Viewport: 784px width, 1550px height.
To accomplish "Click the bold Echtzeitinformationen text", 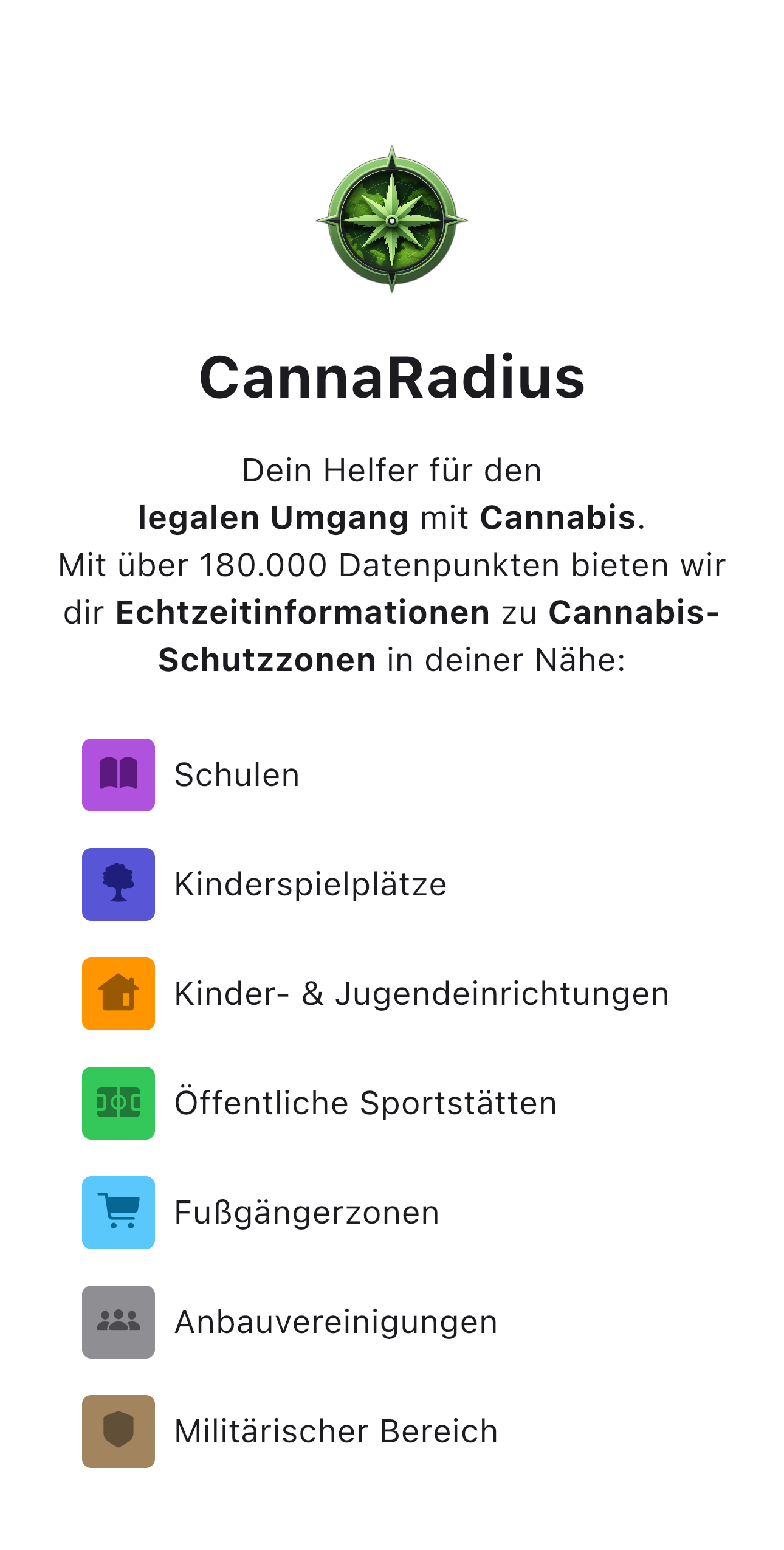I will 302,614.
